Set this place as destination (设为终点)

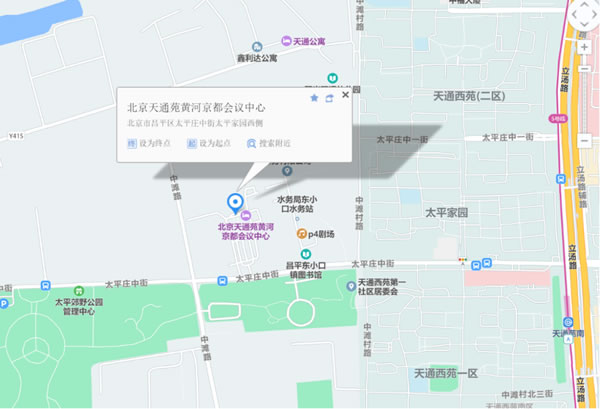(151, 144)
